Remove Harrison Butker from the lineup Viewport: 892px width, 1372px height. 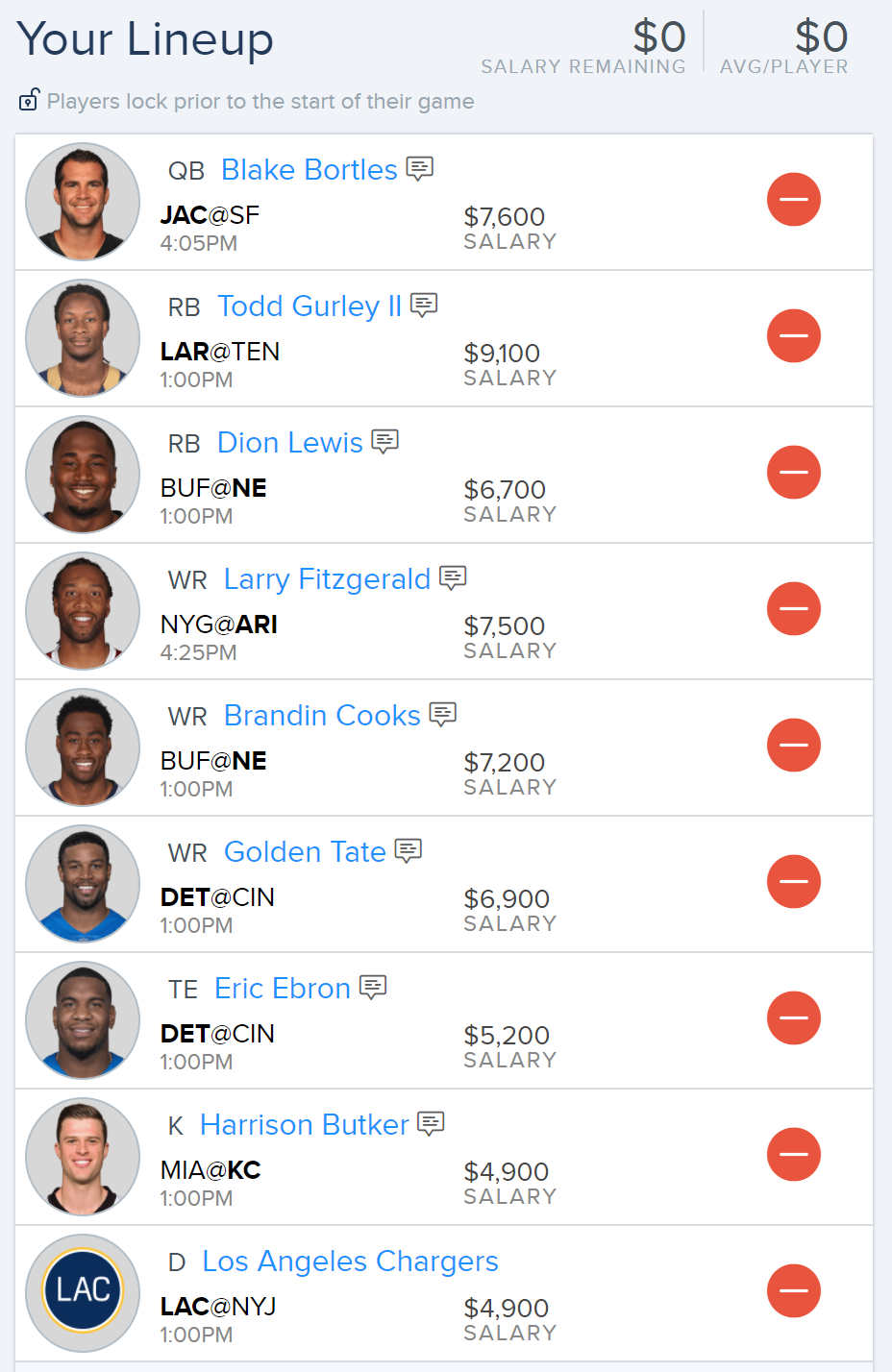(793, 1155)
